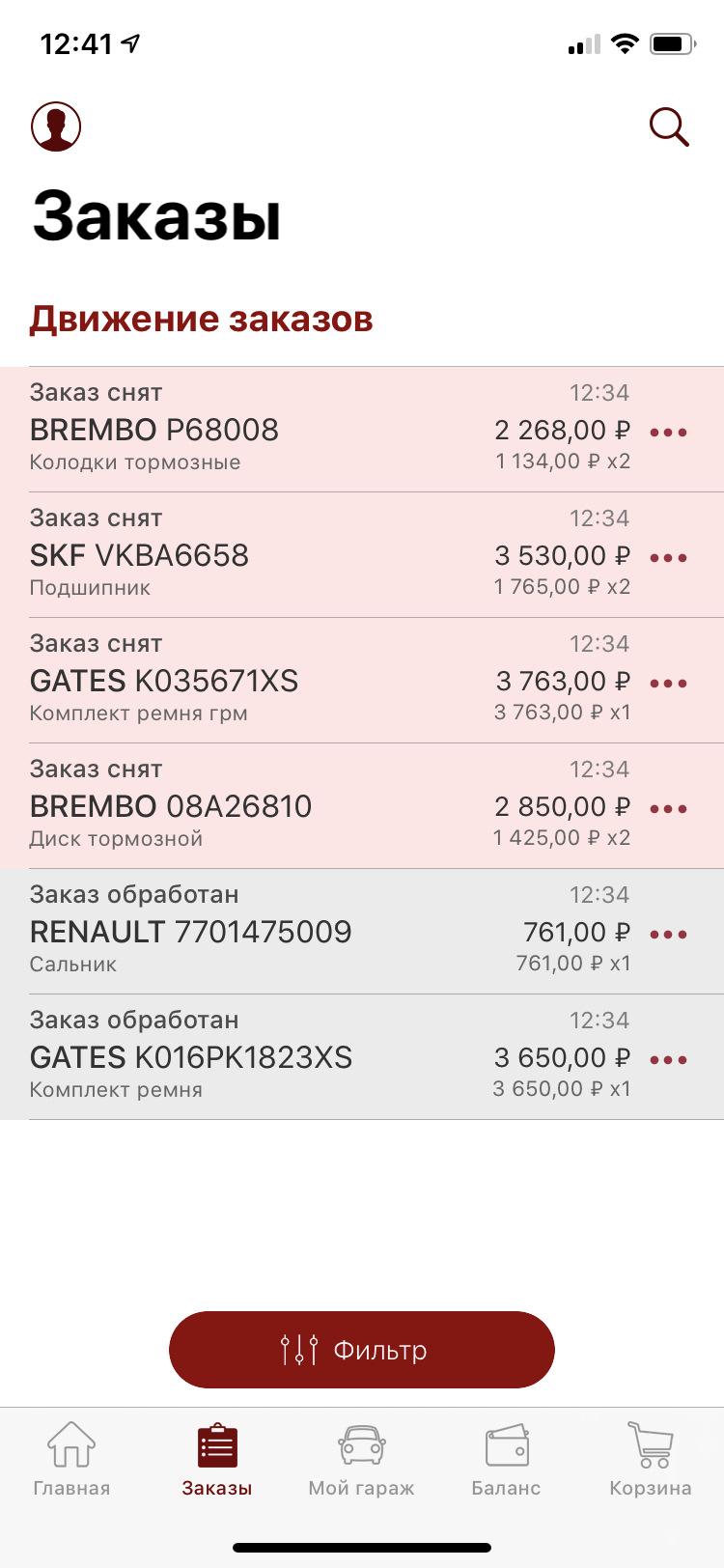724x1568 pixels.
Task: Open the user profile icon
Action: click(56, 126)
